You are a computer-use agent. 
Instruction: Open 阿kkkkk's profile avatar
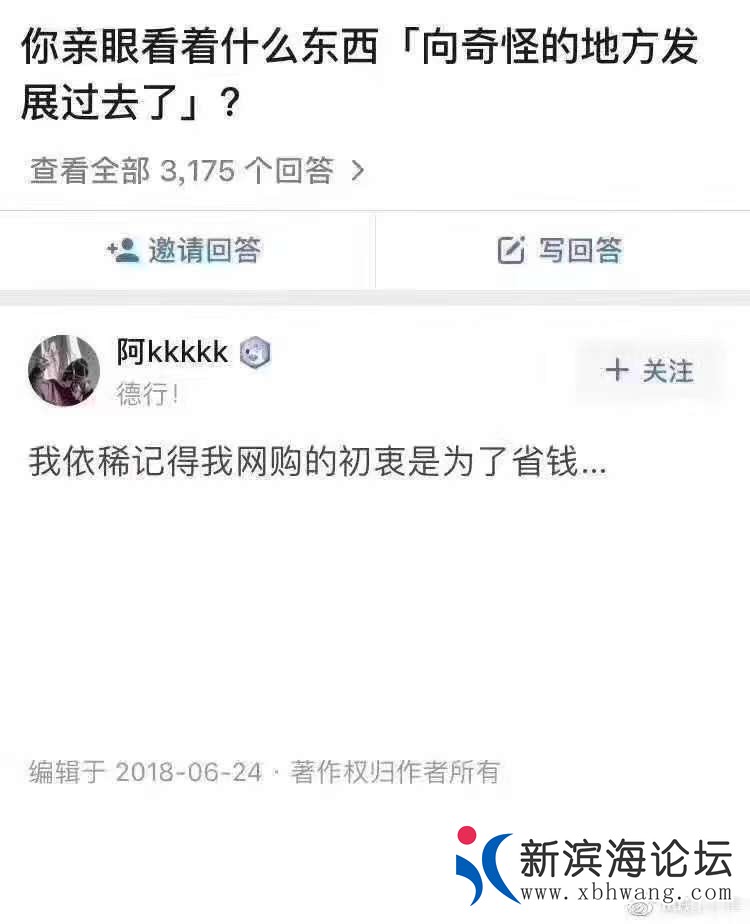(x=64, y=371)
